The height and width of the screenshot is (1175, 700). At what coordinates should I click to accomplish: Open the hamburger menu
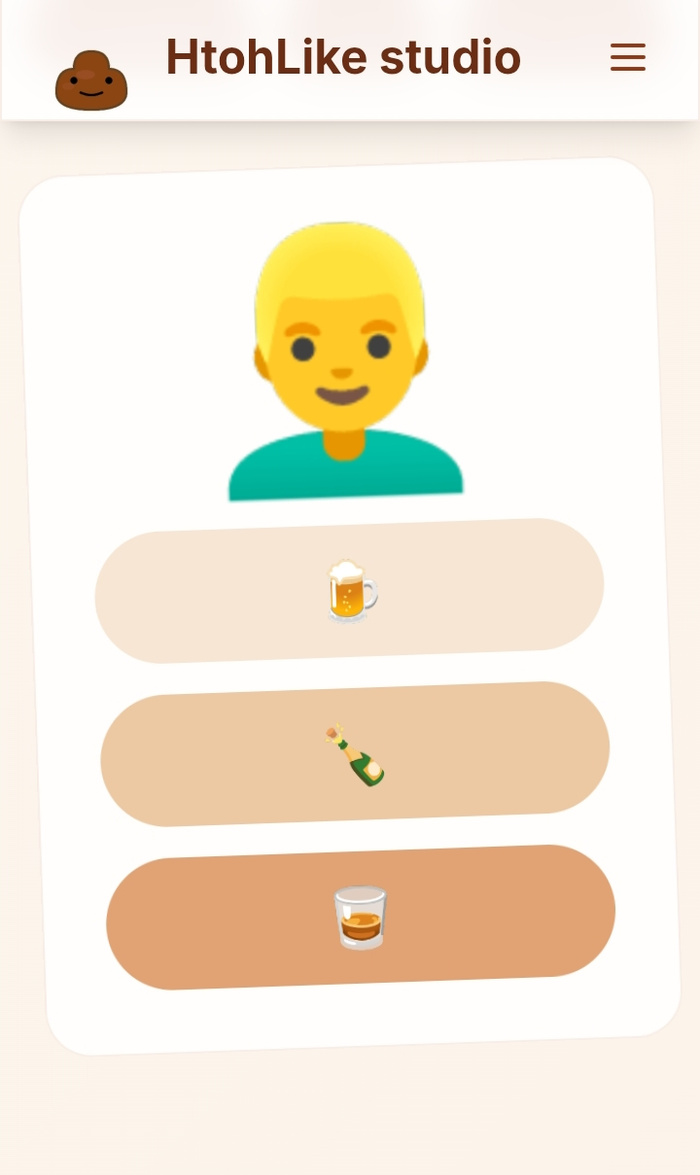click(x=628, y=57)
